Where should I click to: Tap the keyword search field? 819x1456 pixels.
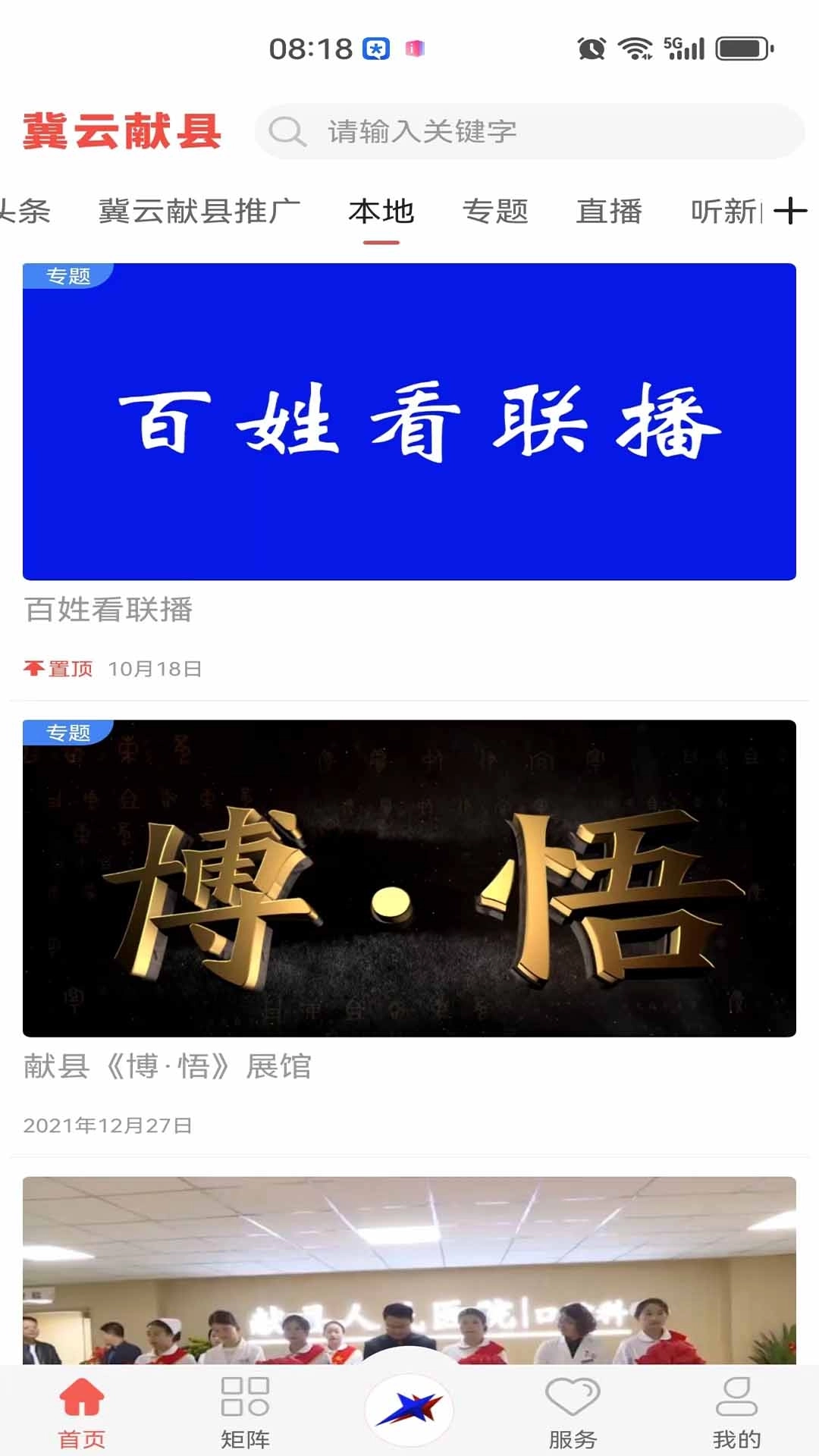[531, 132]
